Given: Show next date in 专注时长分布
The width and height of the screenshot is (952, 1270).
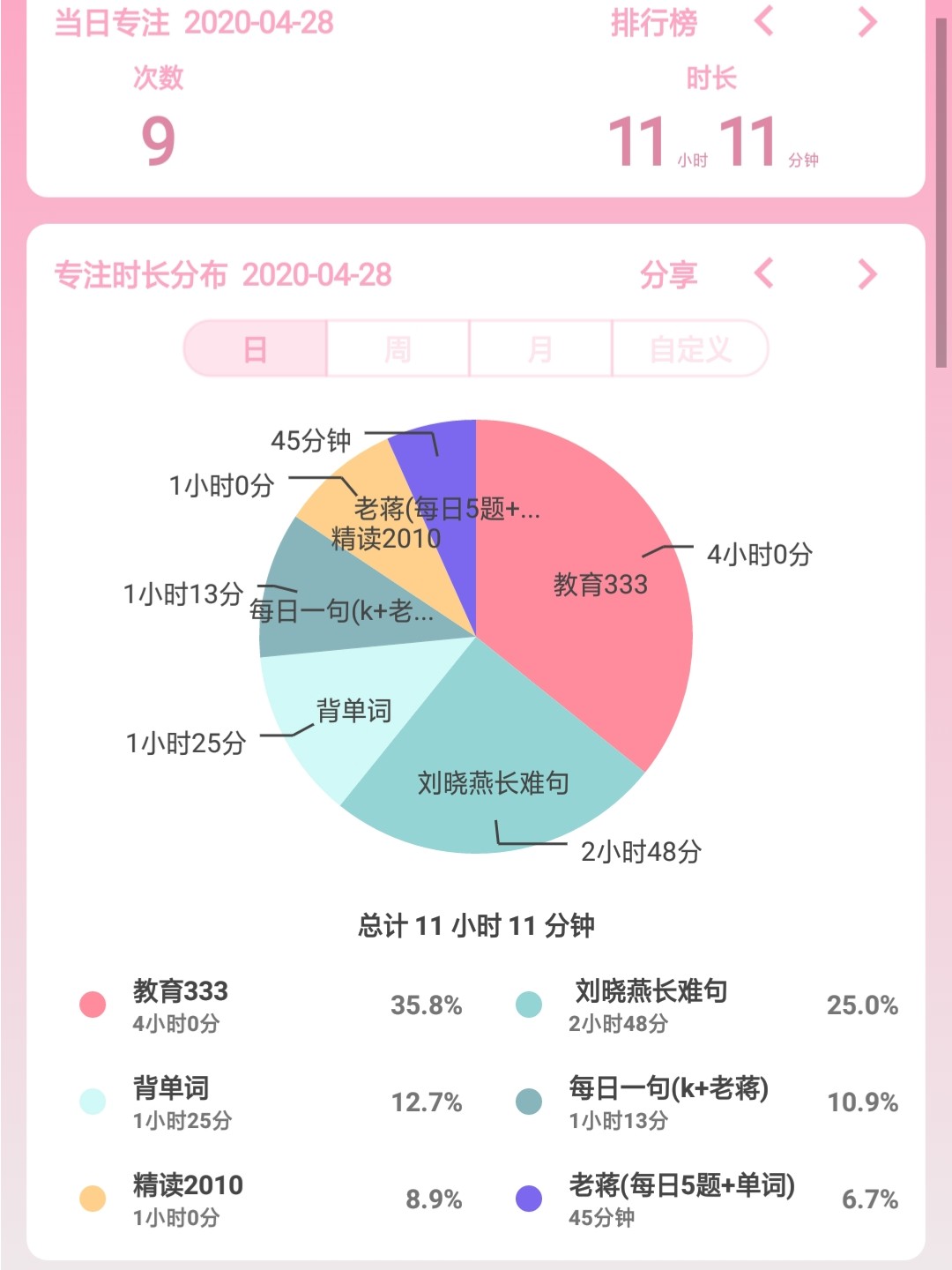Looking at the screenshot, I should coord(867,274).
